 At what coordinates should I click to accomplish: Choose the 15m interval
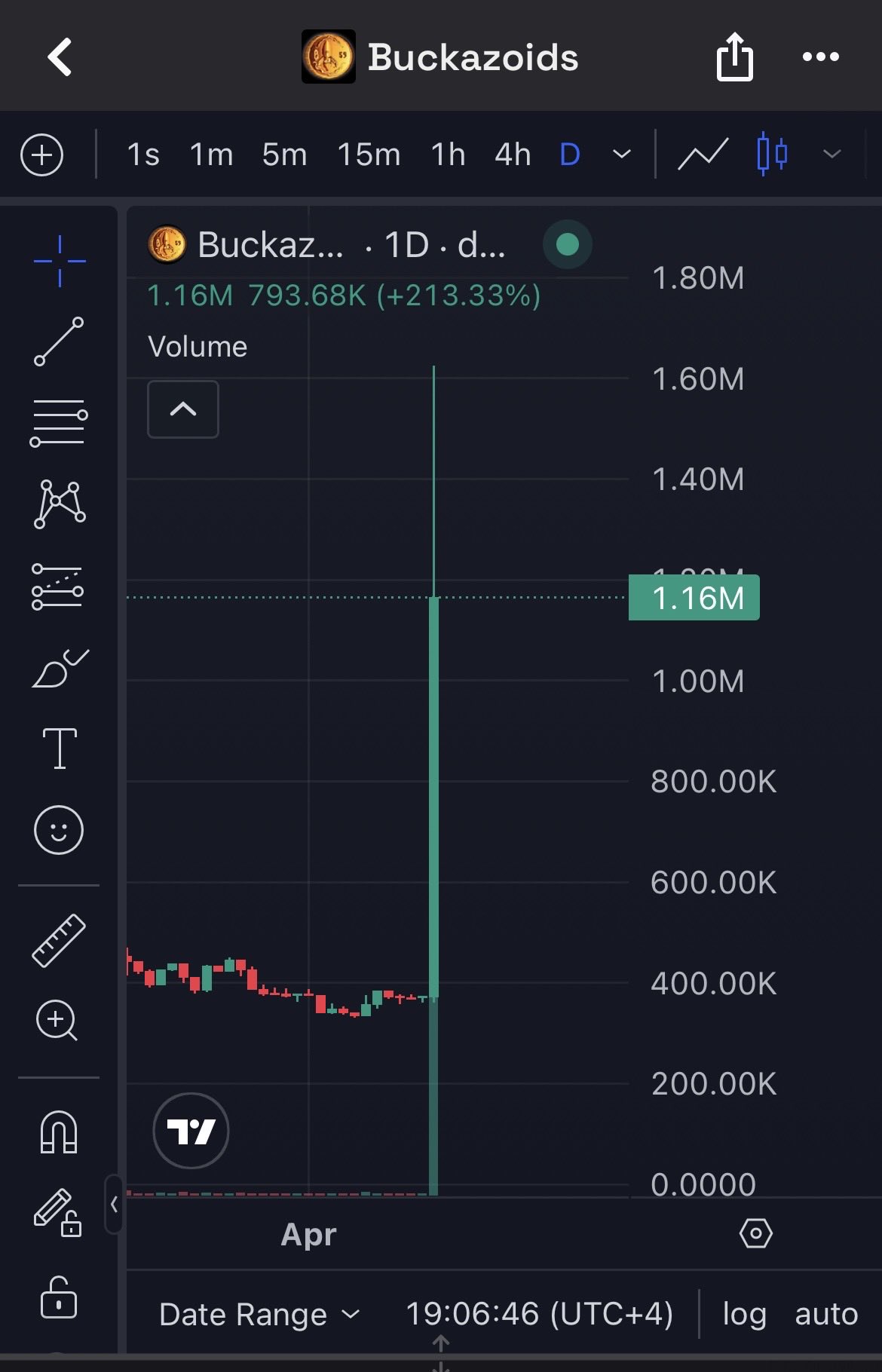369,155
